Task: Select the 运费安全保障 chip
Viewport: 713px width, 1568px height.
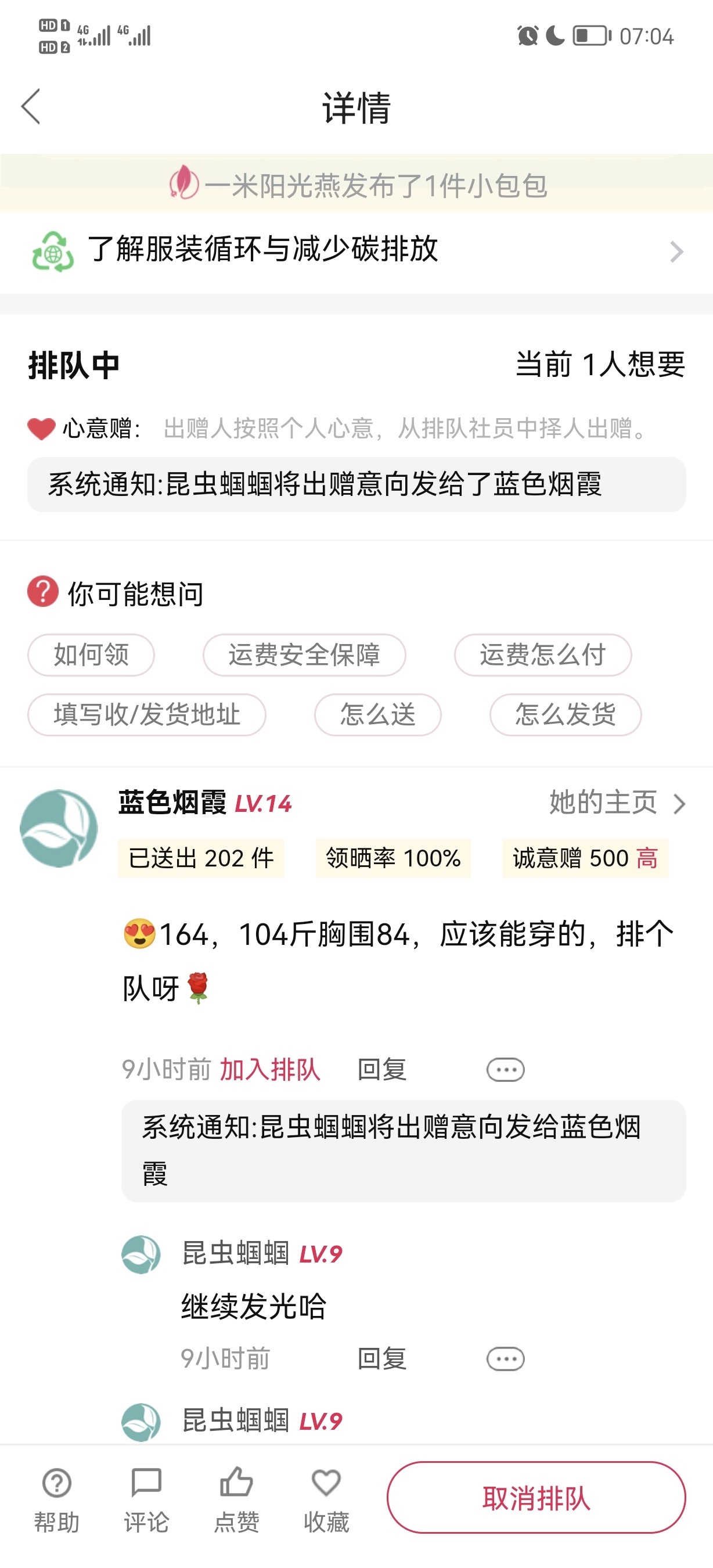Action: pos(304,655)
